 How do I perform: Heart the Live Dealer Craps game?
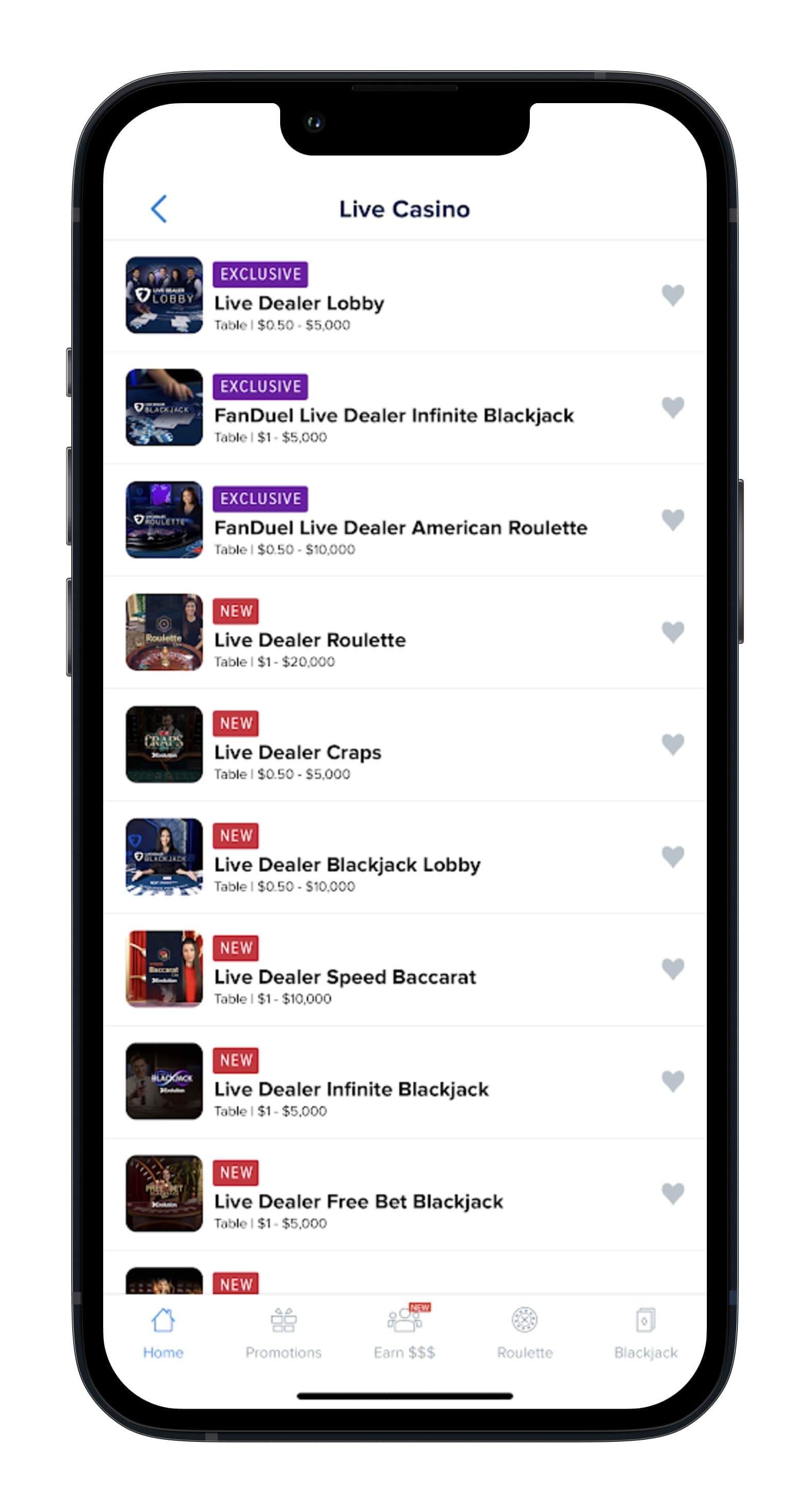click(673, 744)
